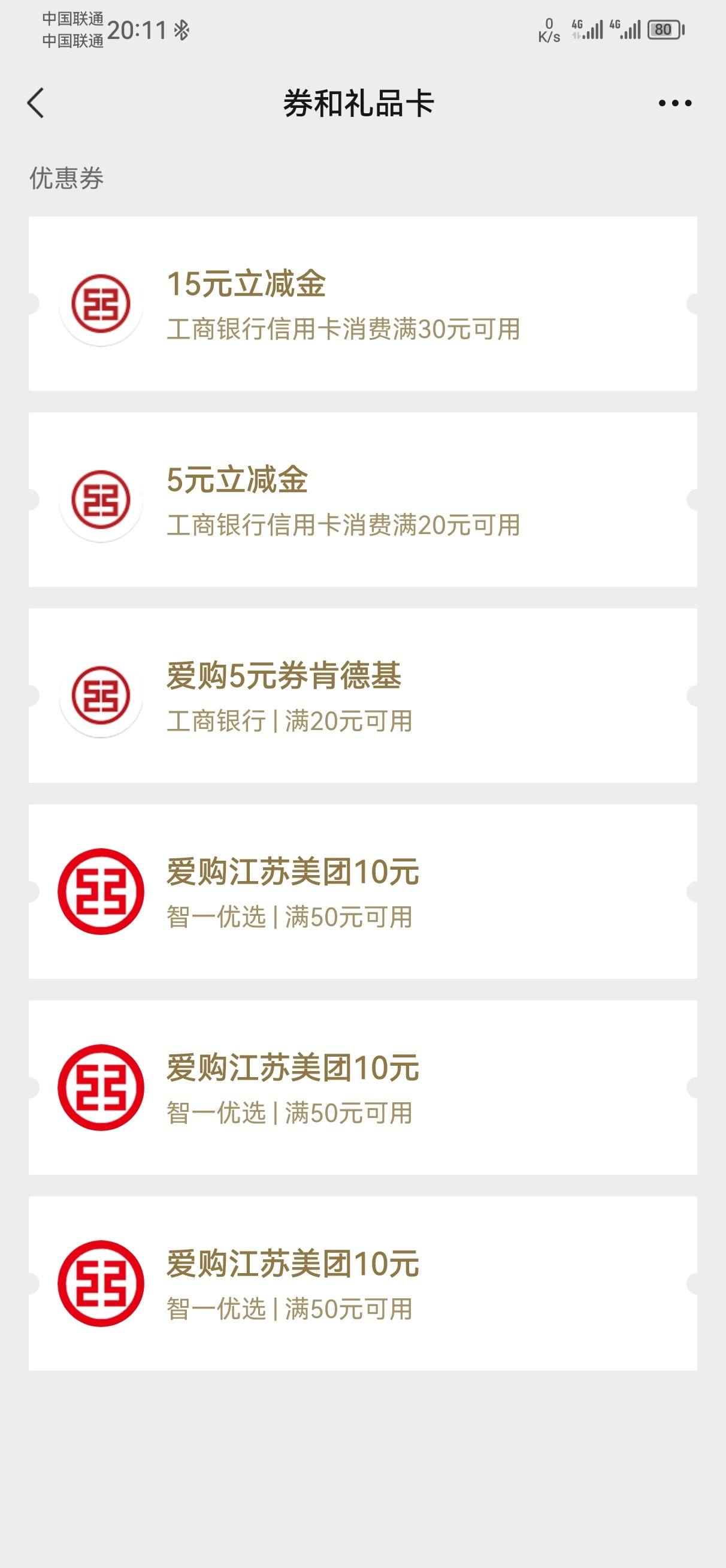Open the 爱购5元券肯德基 coupon
Viewport: 726px width, 1568px height.
[362, 696]
